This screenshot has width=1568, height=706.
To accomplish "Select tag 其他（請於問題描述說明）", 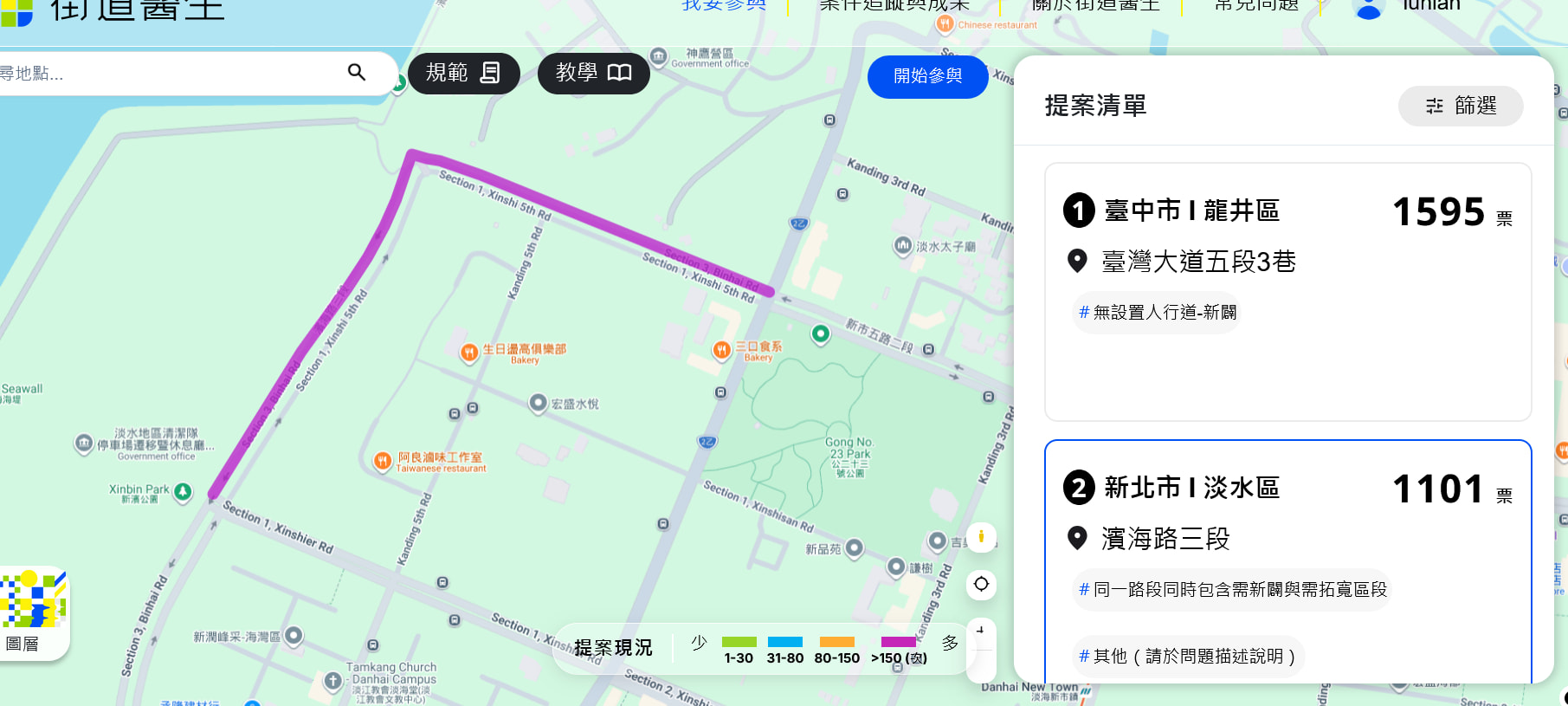I will point(1187,656).
